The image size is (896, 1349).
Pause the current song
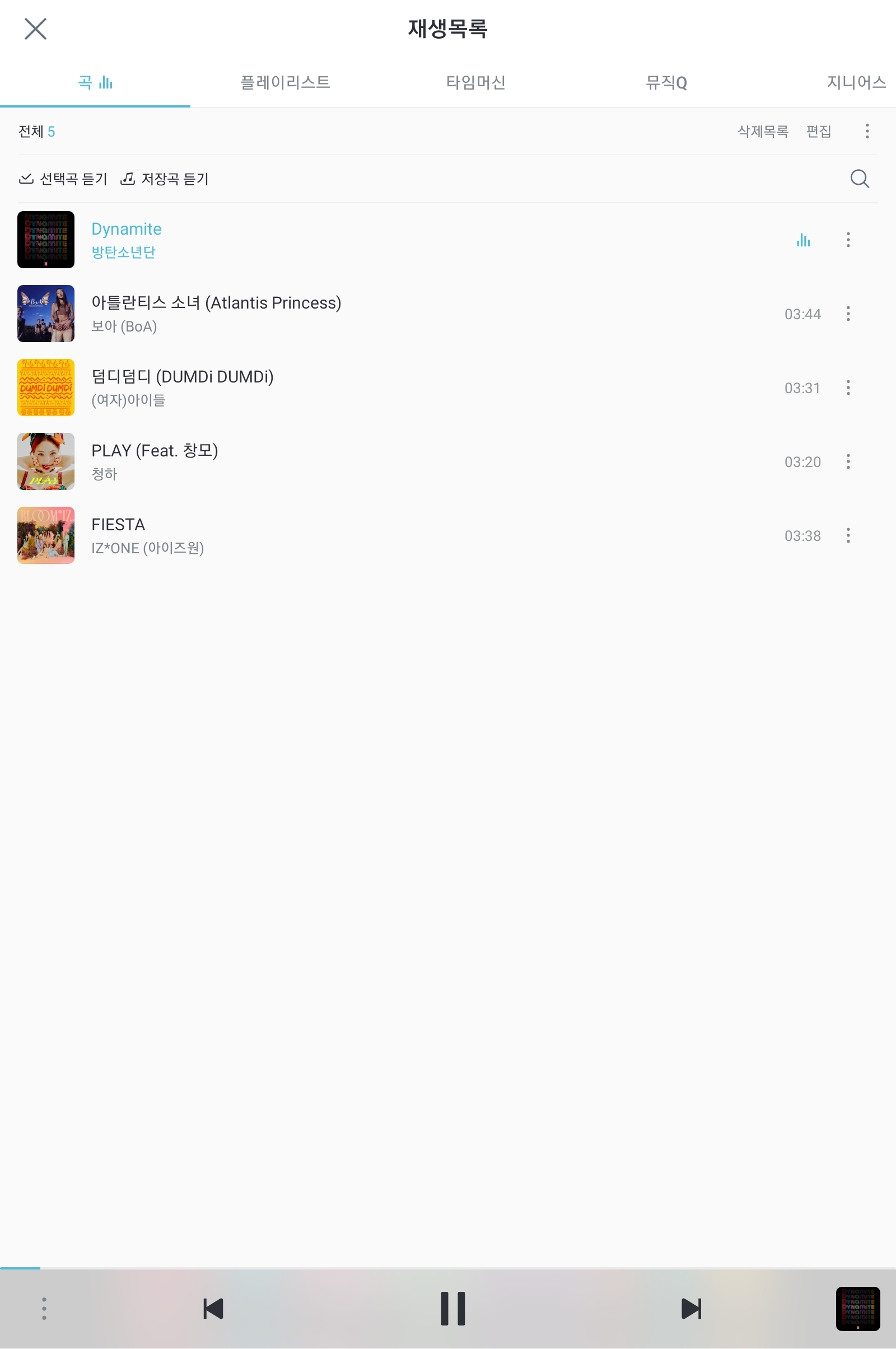[x=452, y=1309]
